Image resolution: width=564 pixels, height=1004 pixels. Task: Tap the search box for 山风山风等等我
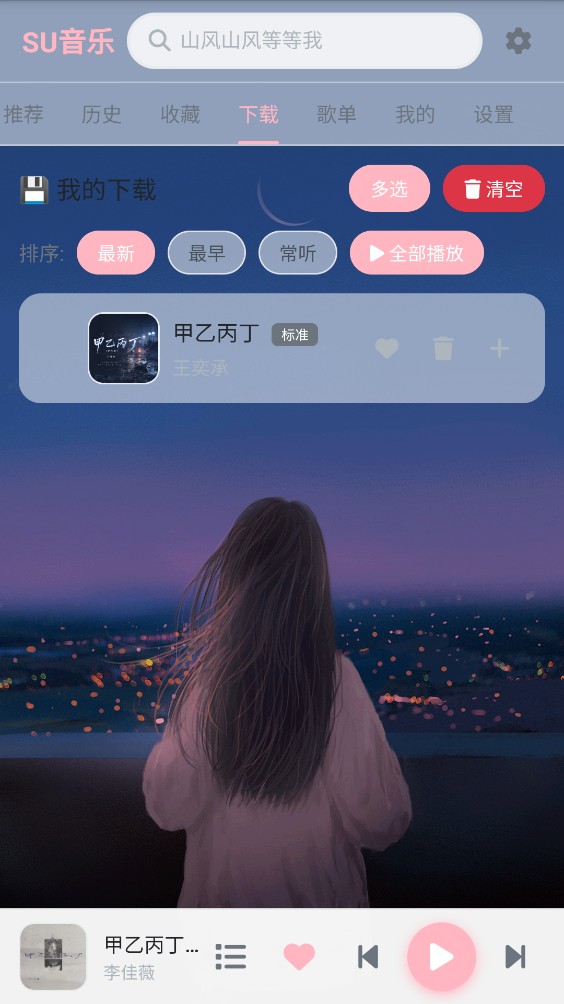[x=304, y=41]
